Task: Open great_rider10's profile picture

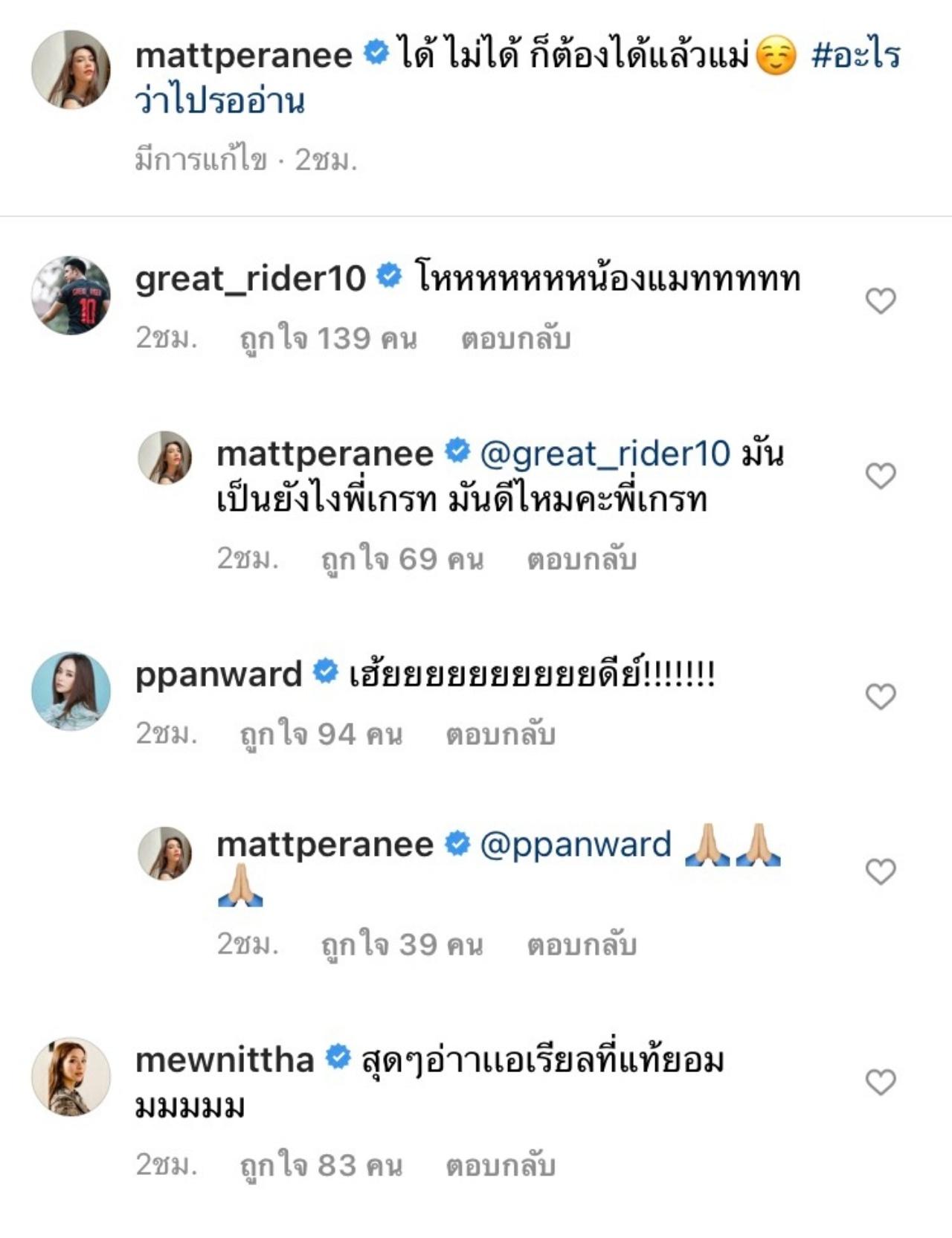Action: coord(71,295)
